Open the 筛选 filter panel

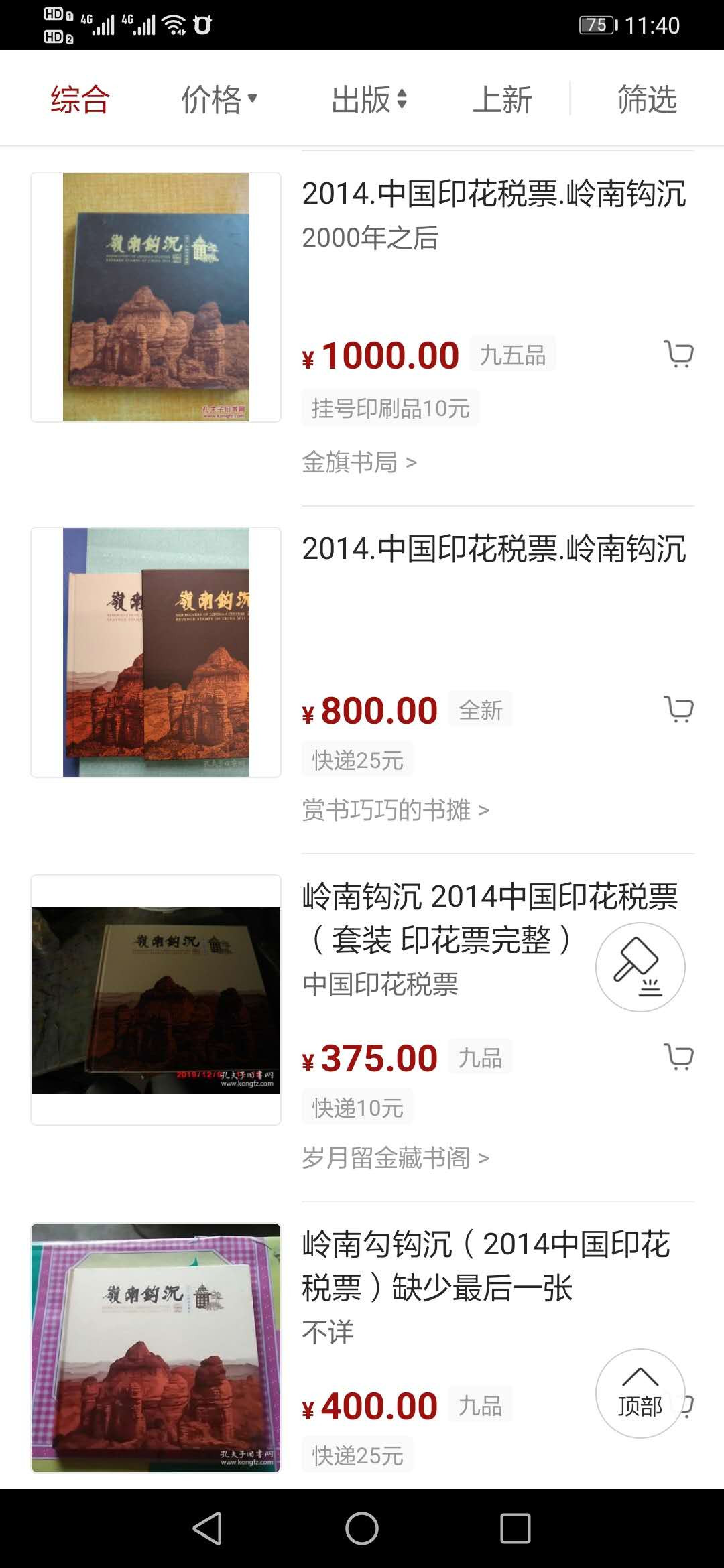coord(647,100)
